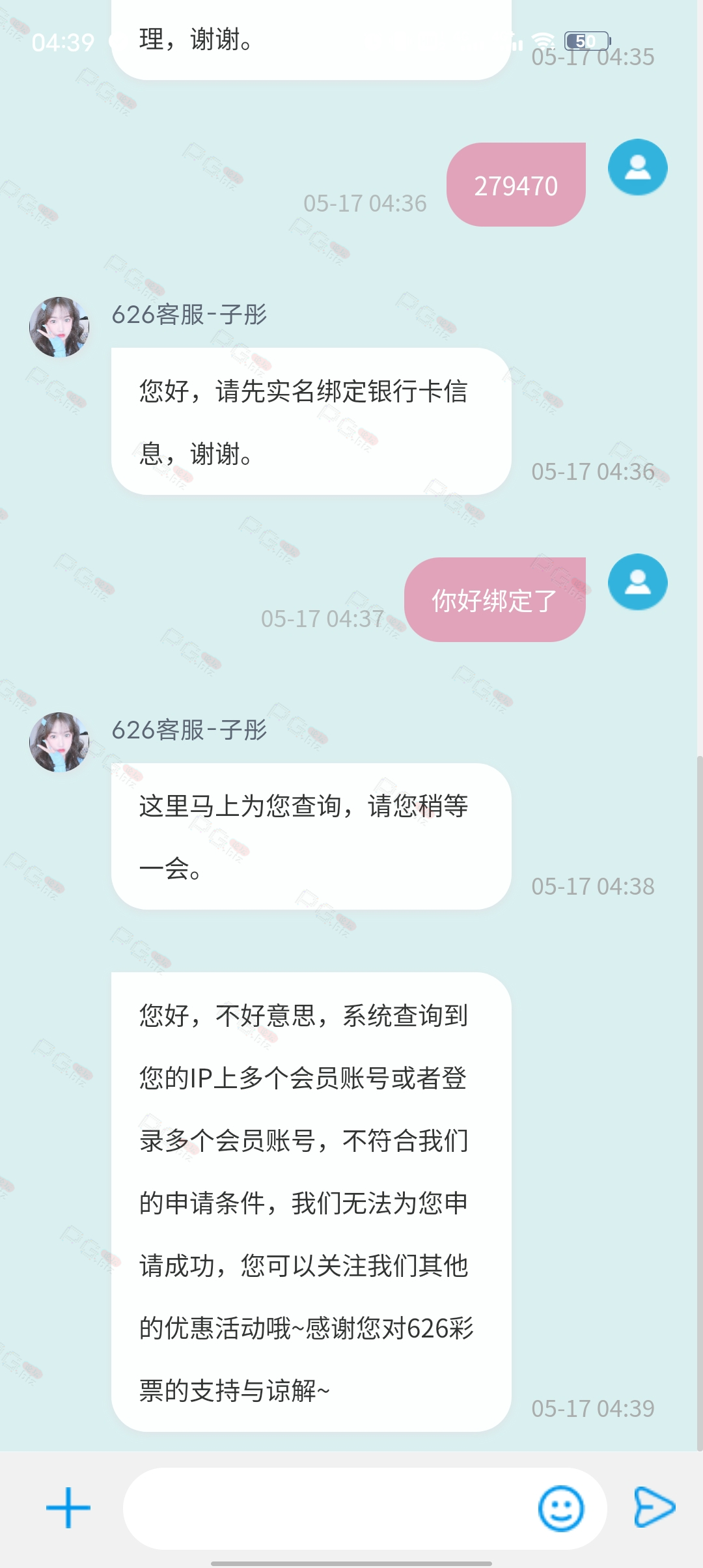Send the message with the arrow icon
Image resolution: width=703 pixels, height=1568 pixels.
point(654,1507)
